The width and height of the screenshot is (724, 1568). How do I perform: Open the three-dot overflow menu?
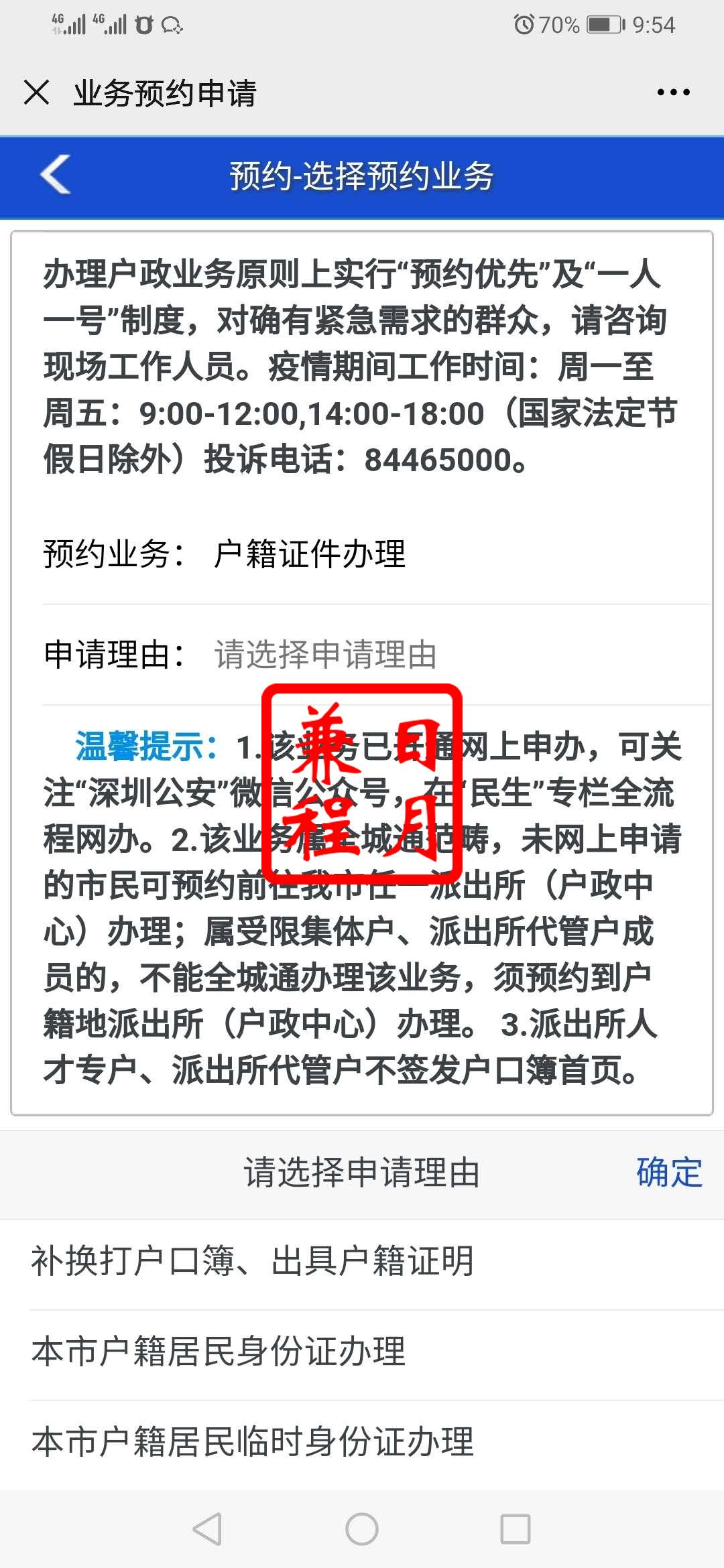[x=673, y=92]
